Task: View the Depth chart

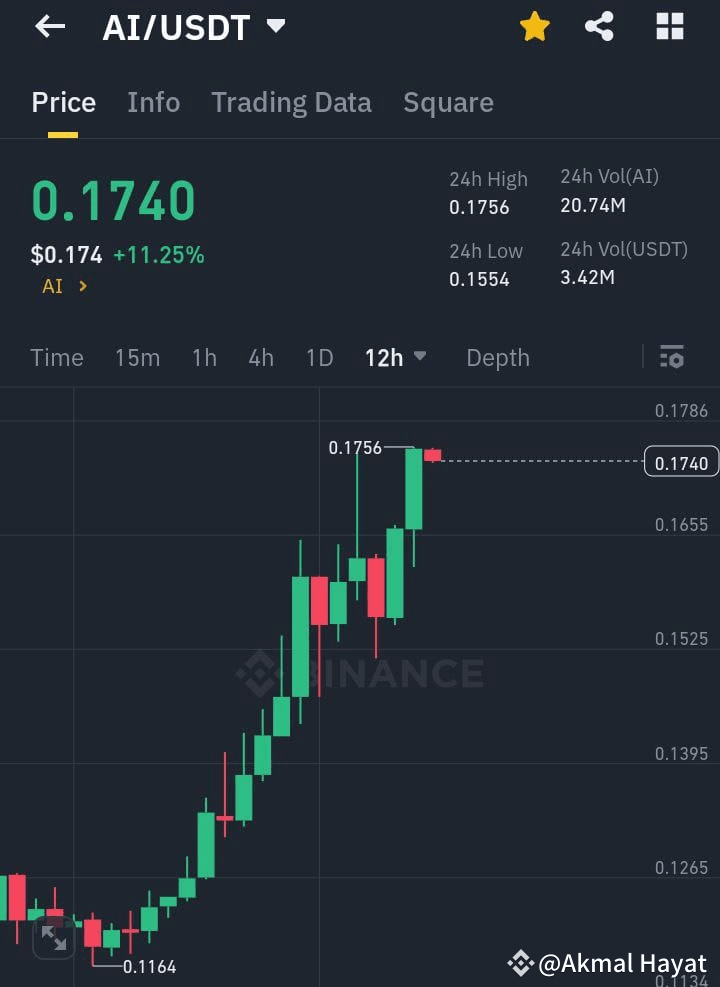Action: click(x=498, y=357)
